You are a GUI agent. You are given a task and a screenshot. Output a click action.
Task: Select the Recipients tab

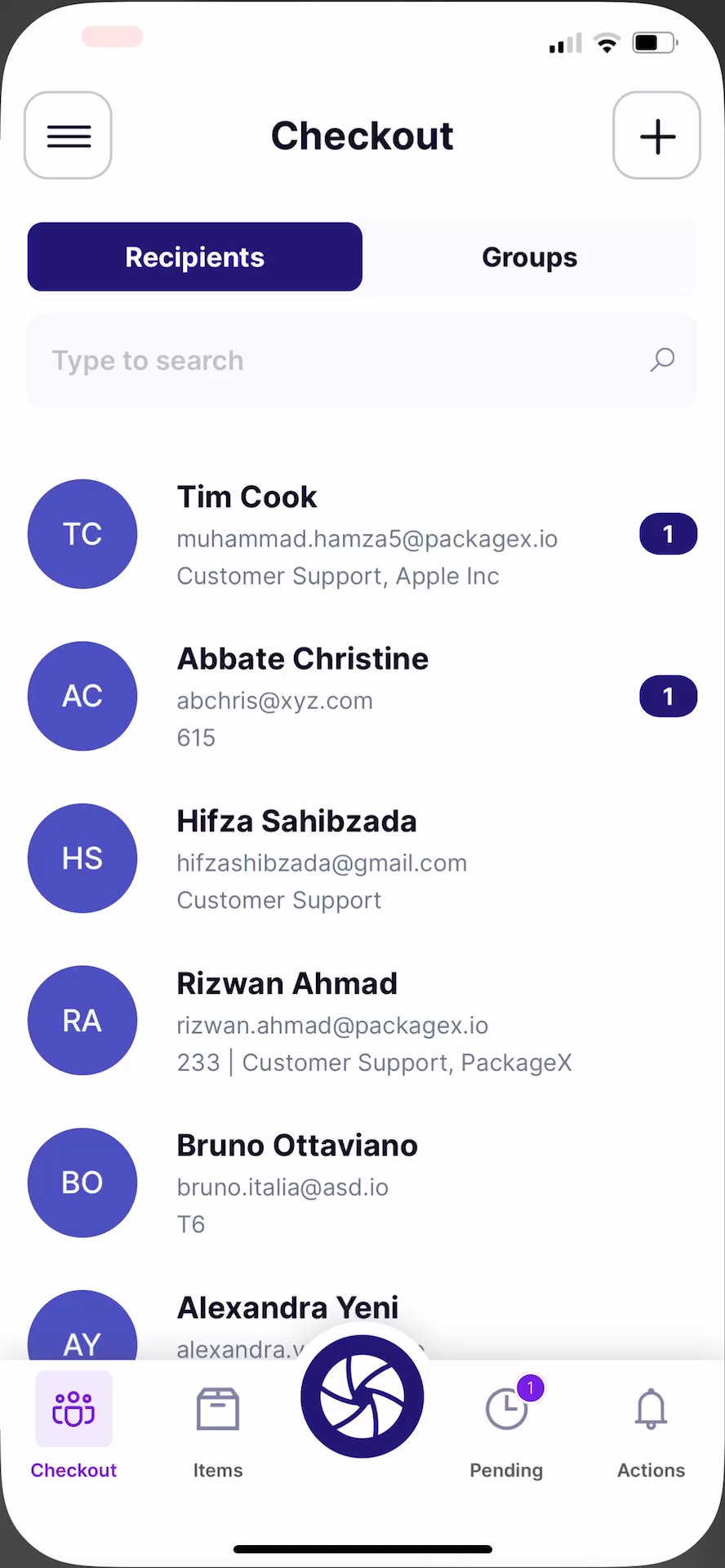pos(195,257)
